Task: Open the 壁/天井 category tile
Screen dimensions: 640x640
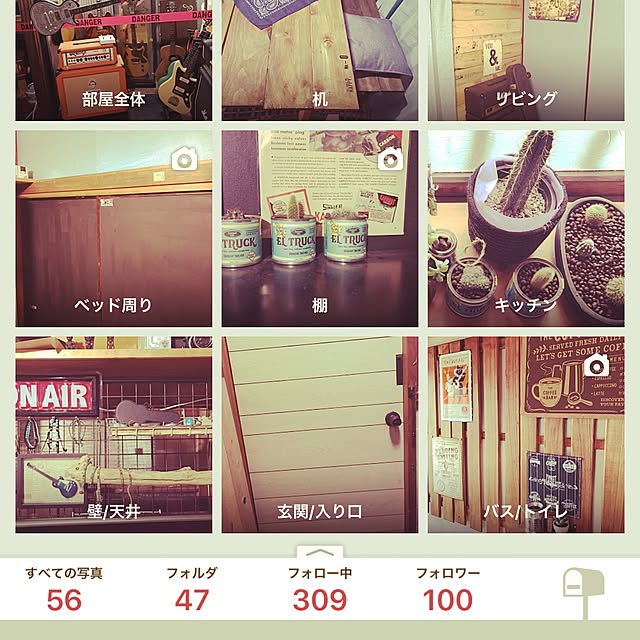Action: 114,434
